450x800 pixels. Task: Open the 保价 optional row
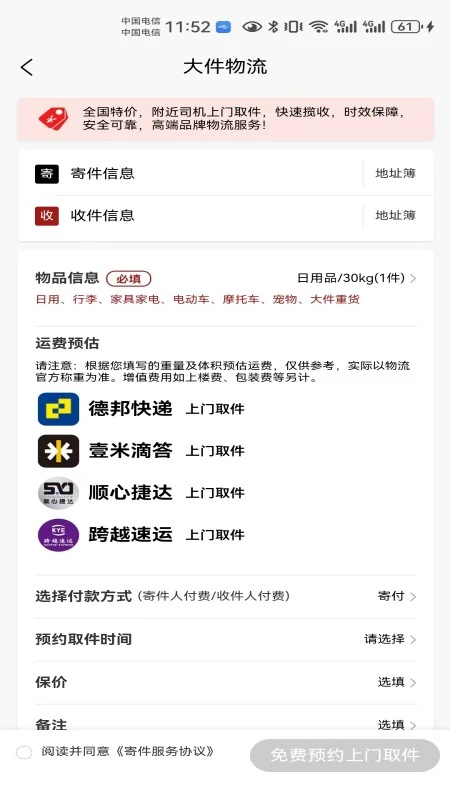(x=226, y=682)
